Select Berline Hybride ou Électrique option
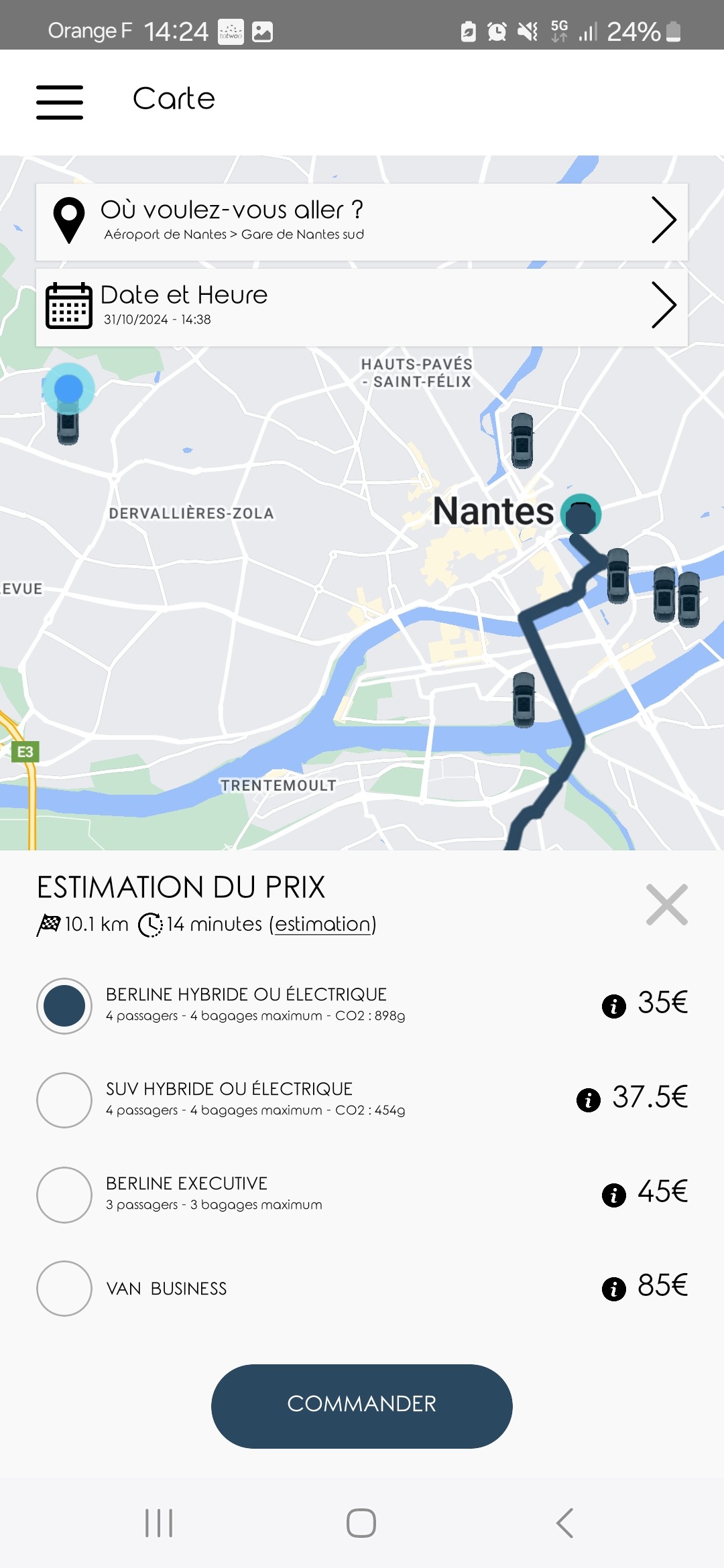724x1568 pixels. pos(64,1005)
